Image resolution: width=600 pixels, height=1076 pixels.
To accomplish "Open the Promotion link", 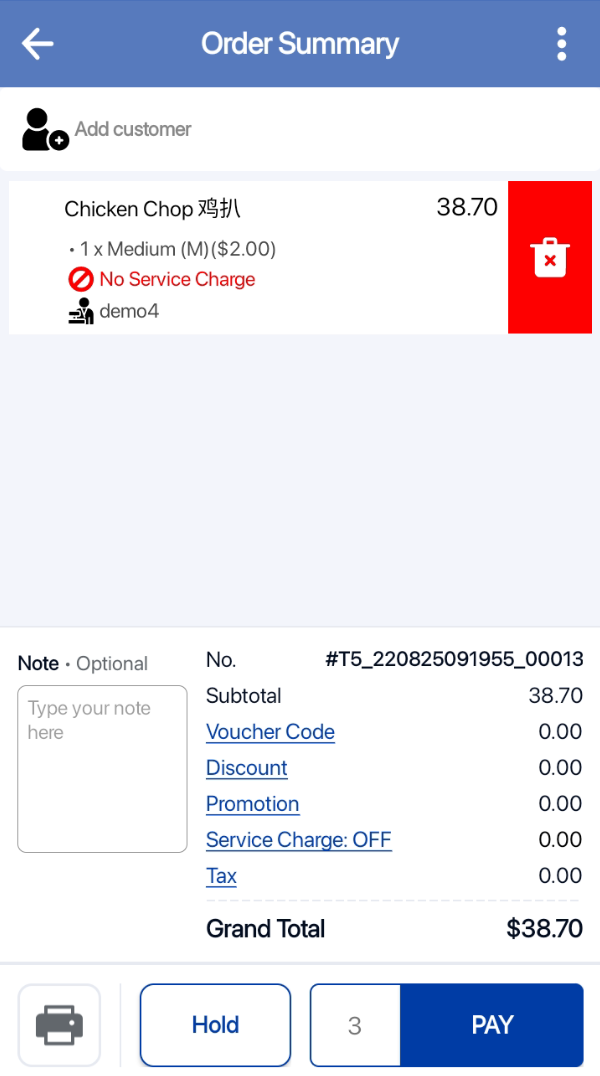I will (x=252, y=804).
